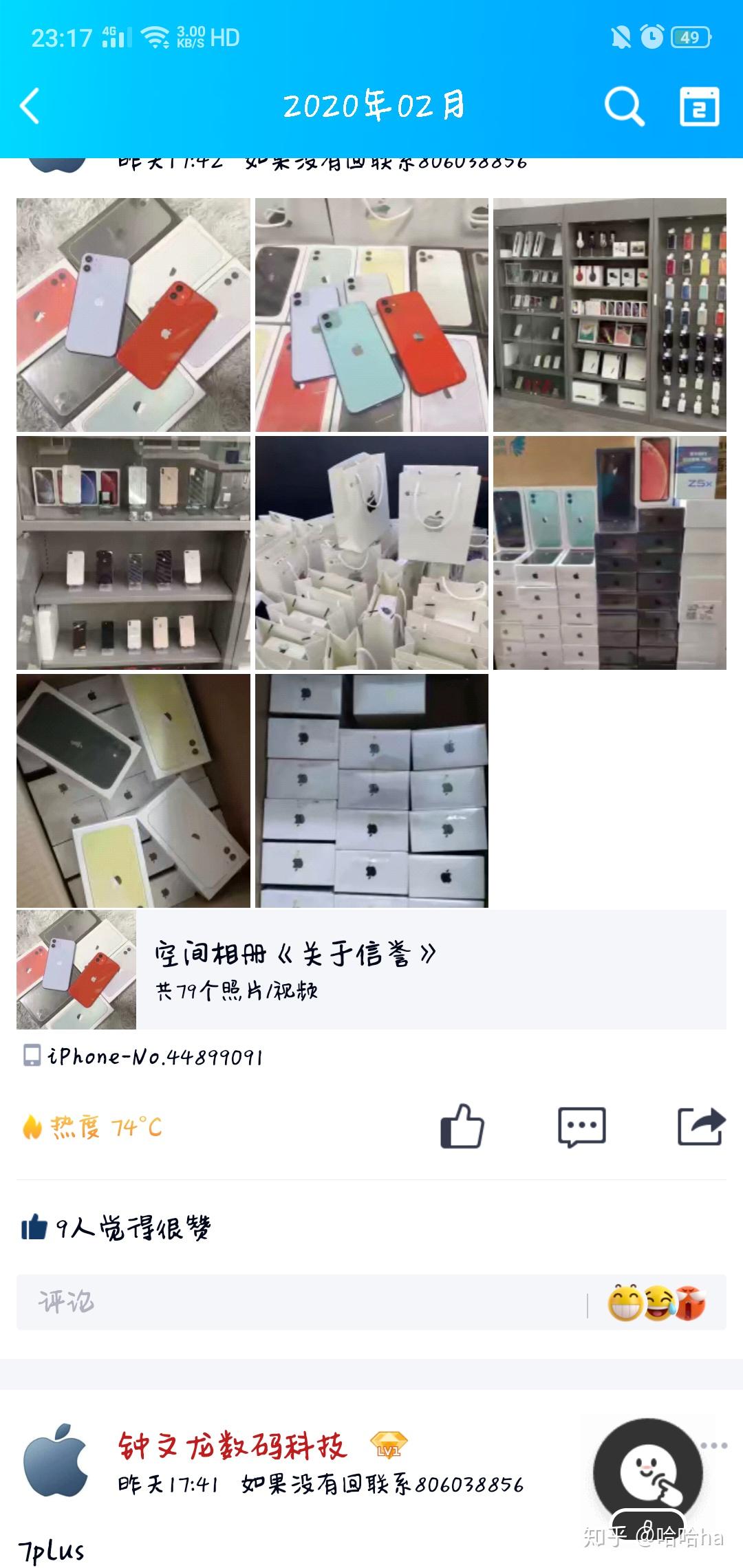Viewport: 743px width, 1568px height.
Task: Open the calendar date picker icon
Action: point(699,107)
